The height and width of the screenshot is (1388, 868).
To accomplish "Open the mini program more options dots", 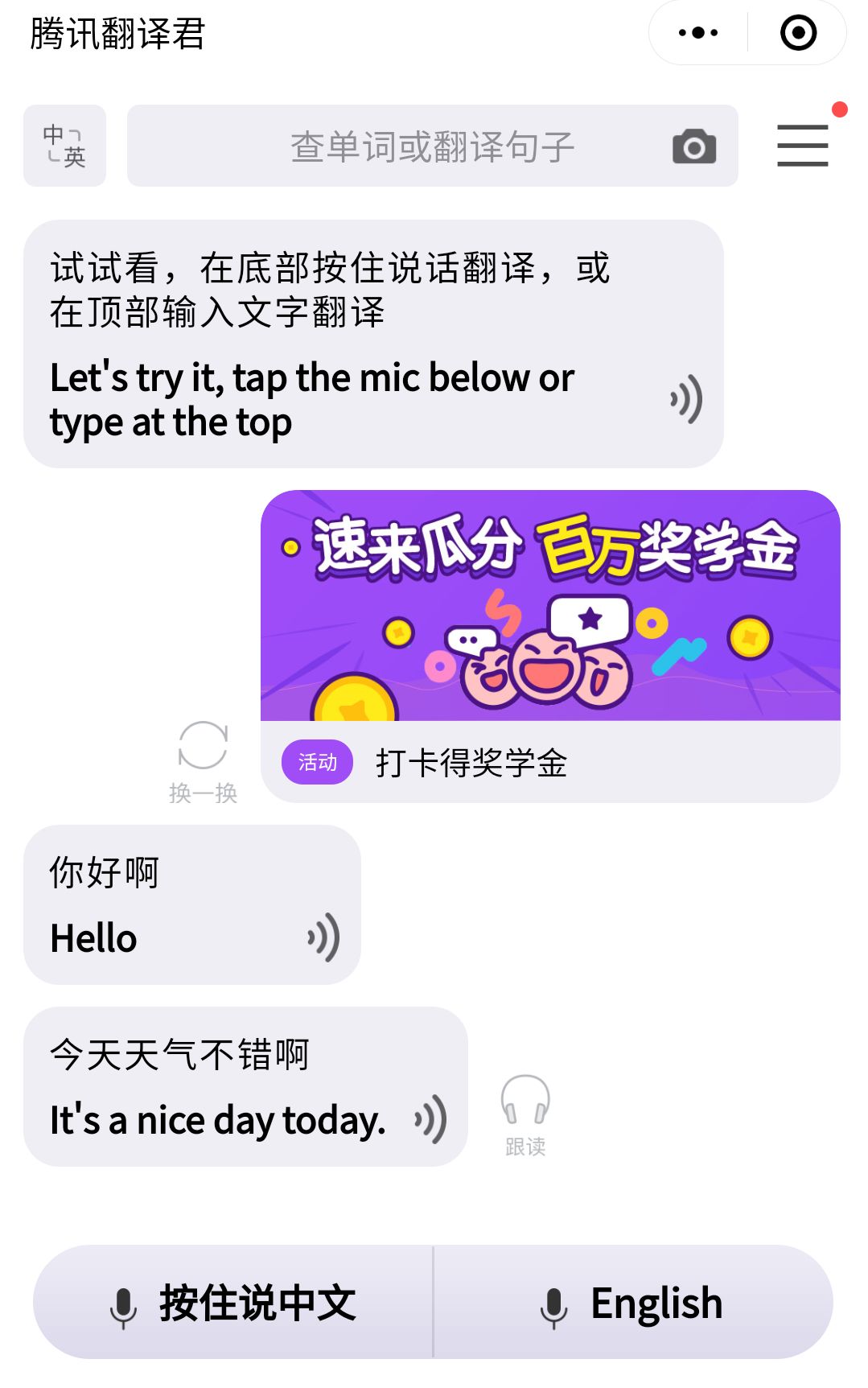I will coord(697,33).
